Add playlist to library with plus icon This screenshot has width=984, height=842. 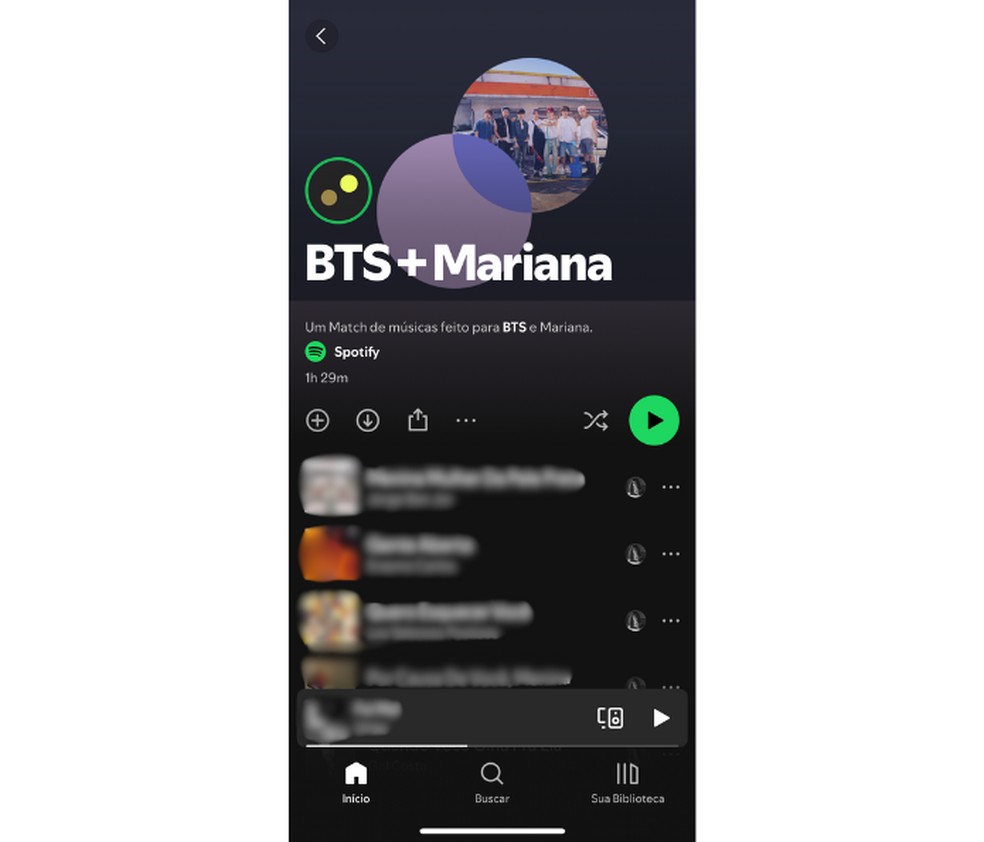click(x=317, y=421)
